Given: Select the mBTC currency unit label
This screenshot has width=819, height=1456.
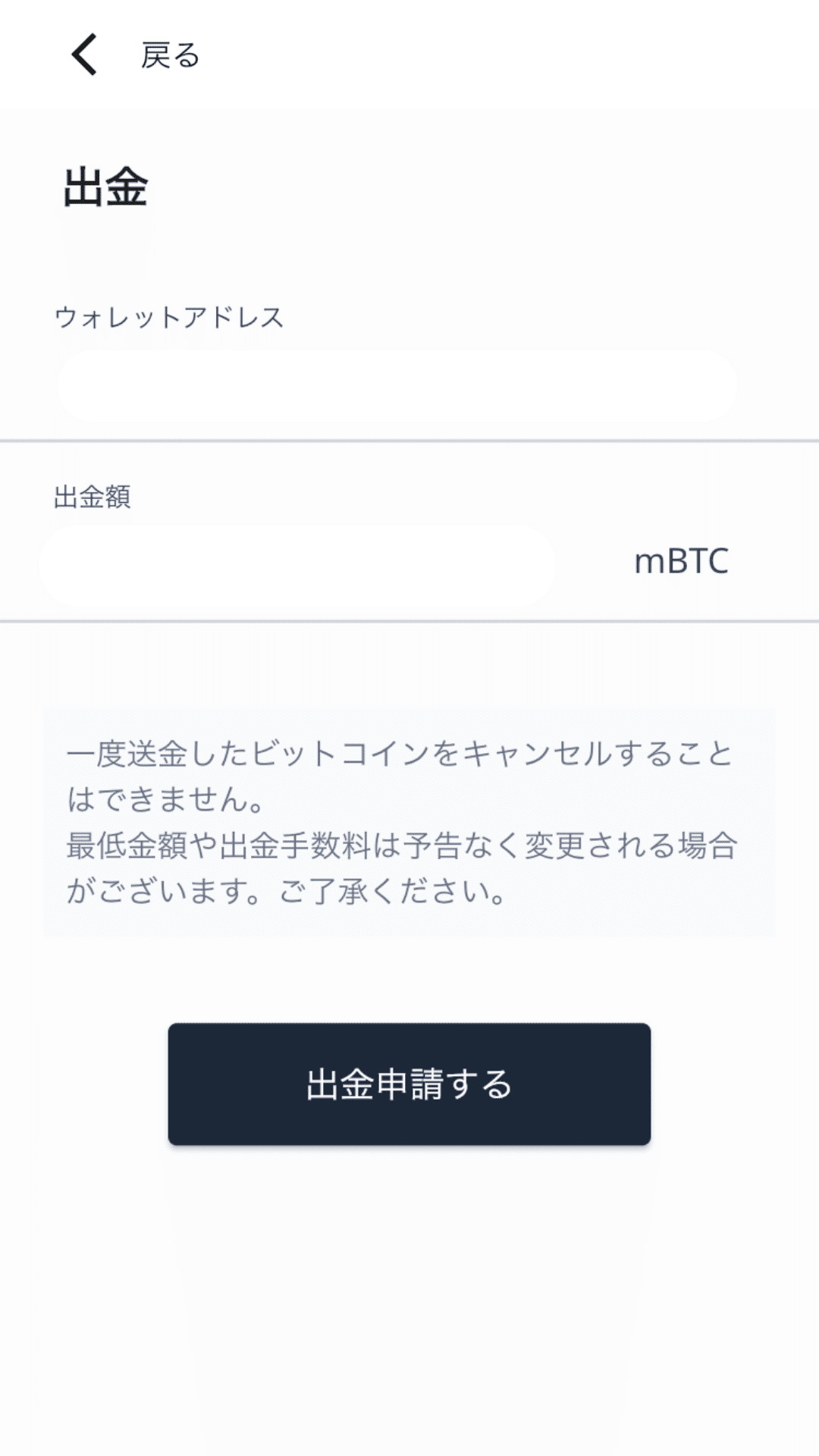Looking at the screenshot, I should (680, 561).
